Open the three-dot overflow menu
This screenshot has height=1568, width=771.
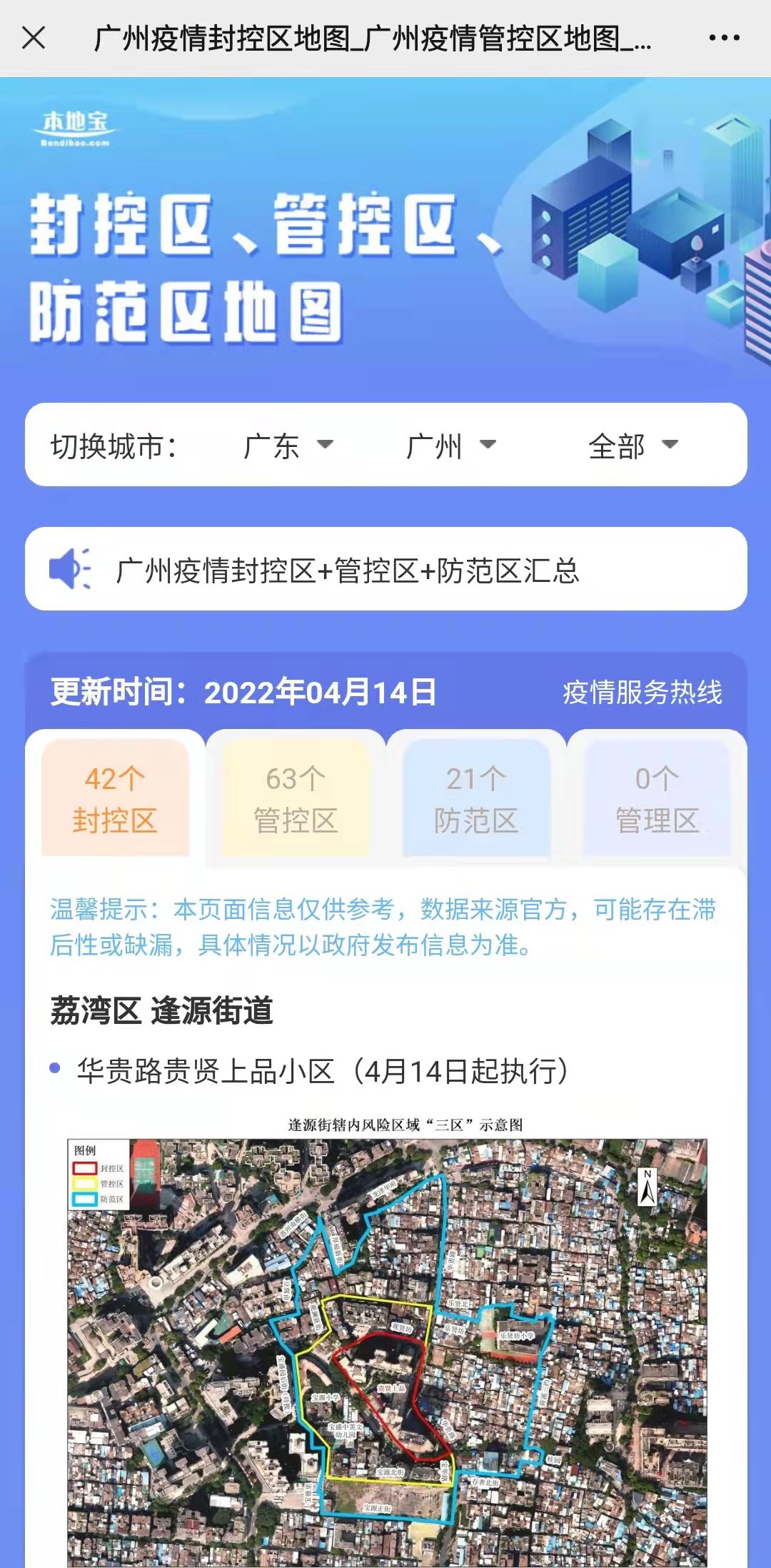pyautogui.click(x=724, y=38)
